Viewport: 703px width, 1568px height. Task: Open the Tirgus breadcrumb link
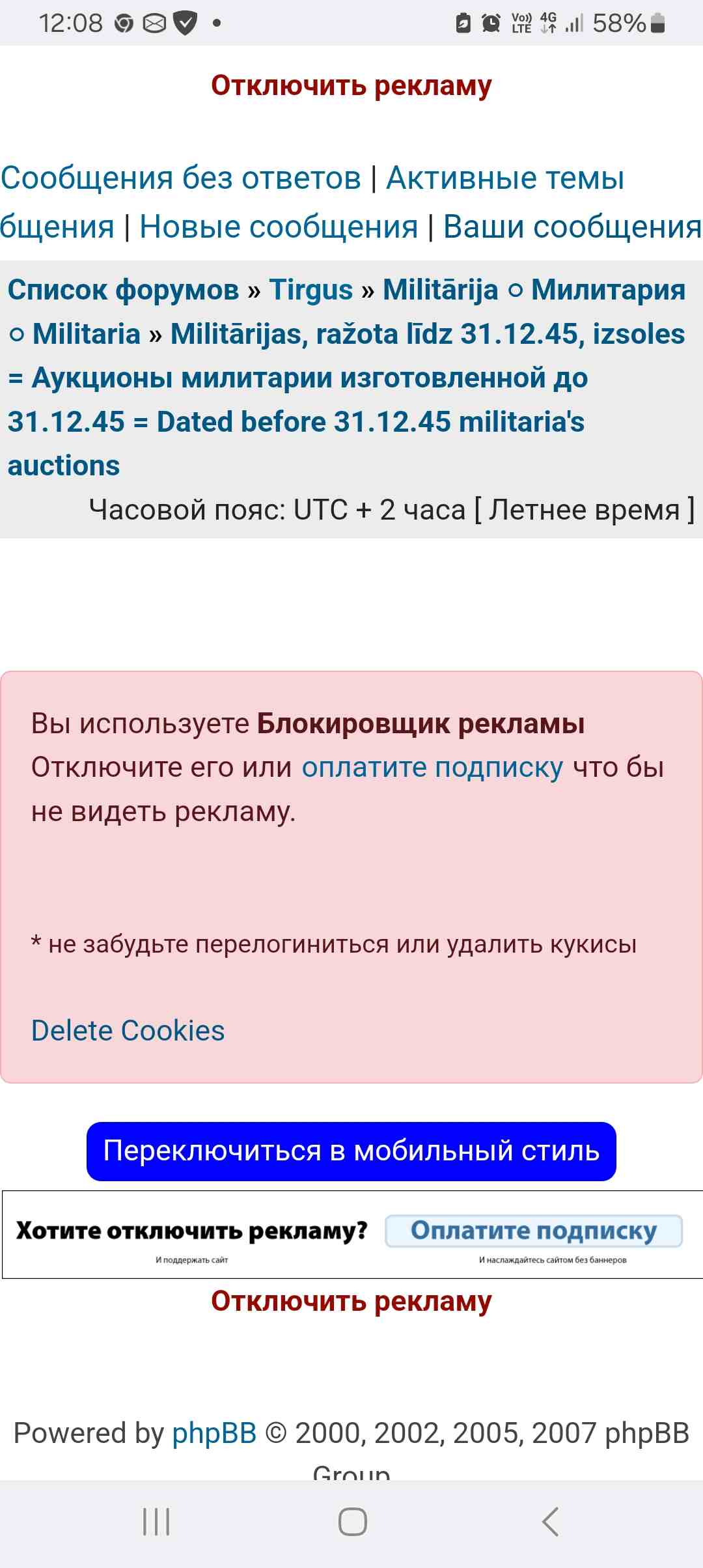tap(311, 290)
